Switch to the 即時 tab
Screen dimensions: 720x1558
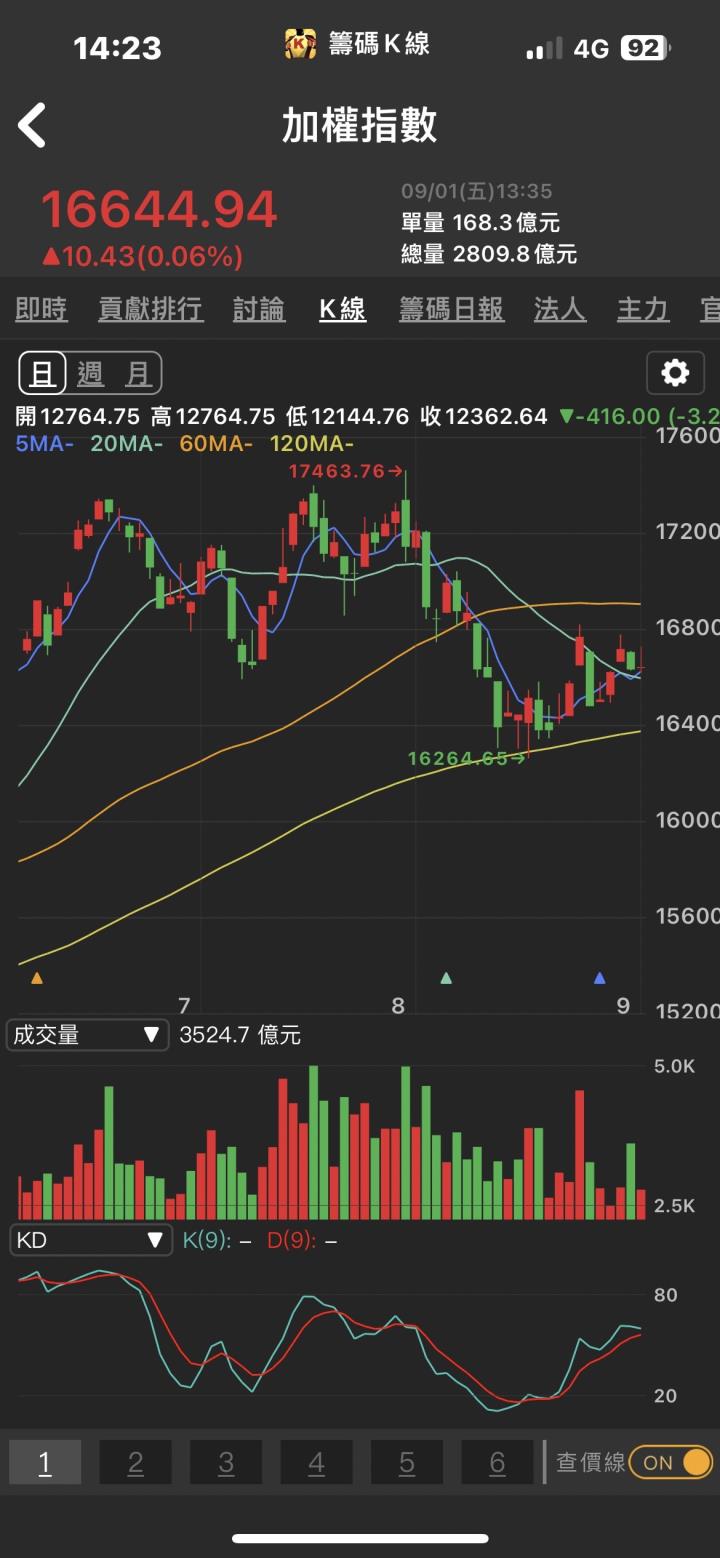[x=41, y=310]
